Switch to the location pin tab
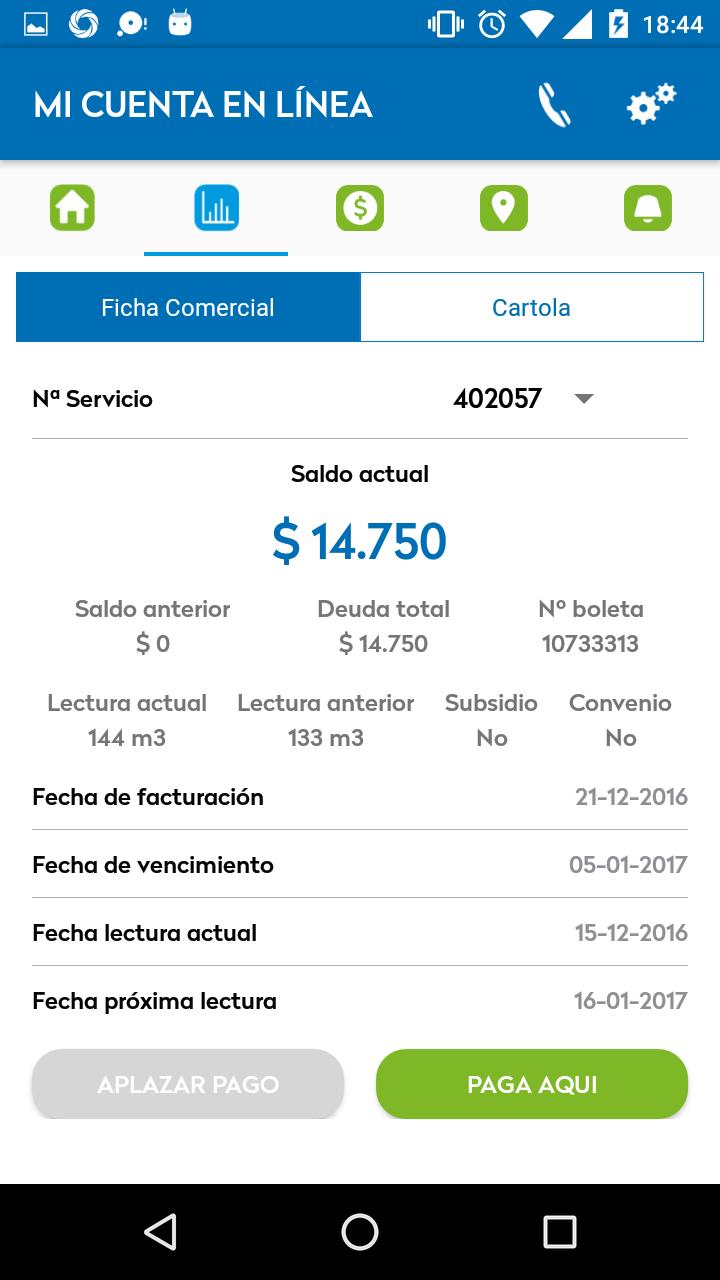This screenshot has height=1280, width=720. pos(504,208)
